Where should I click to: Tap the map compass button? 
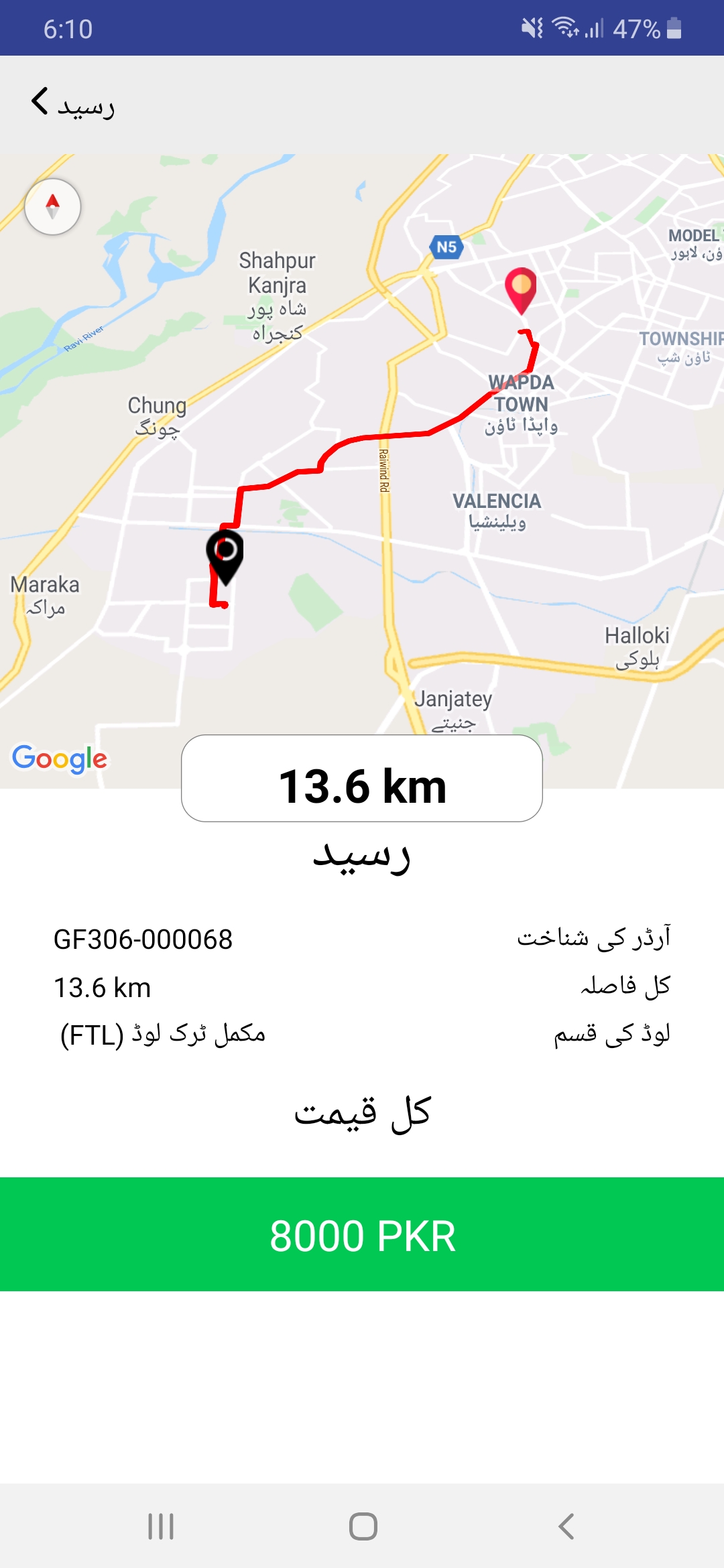pyautogui.click(x=53, y=207)
